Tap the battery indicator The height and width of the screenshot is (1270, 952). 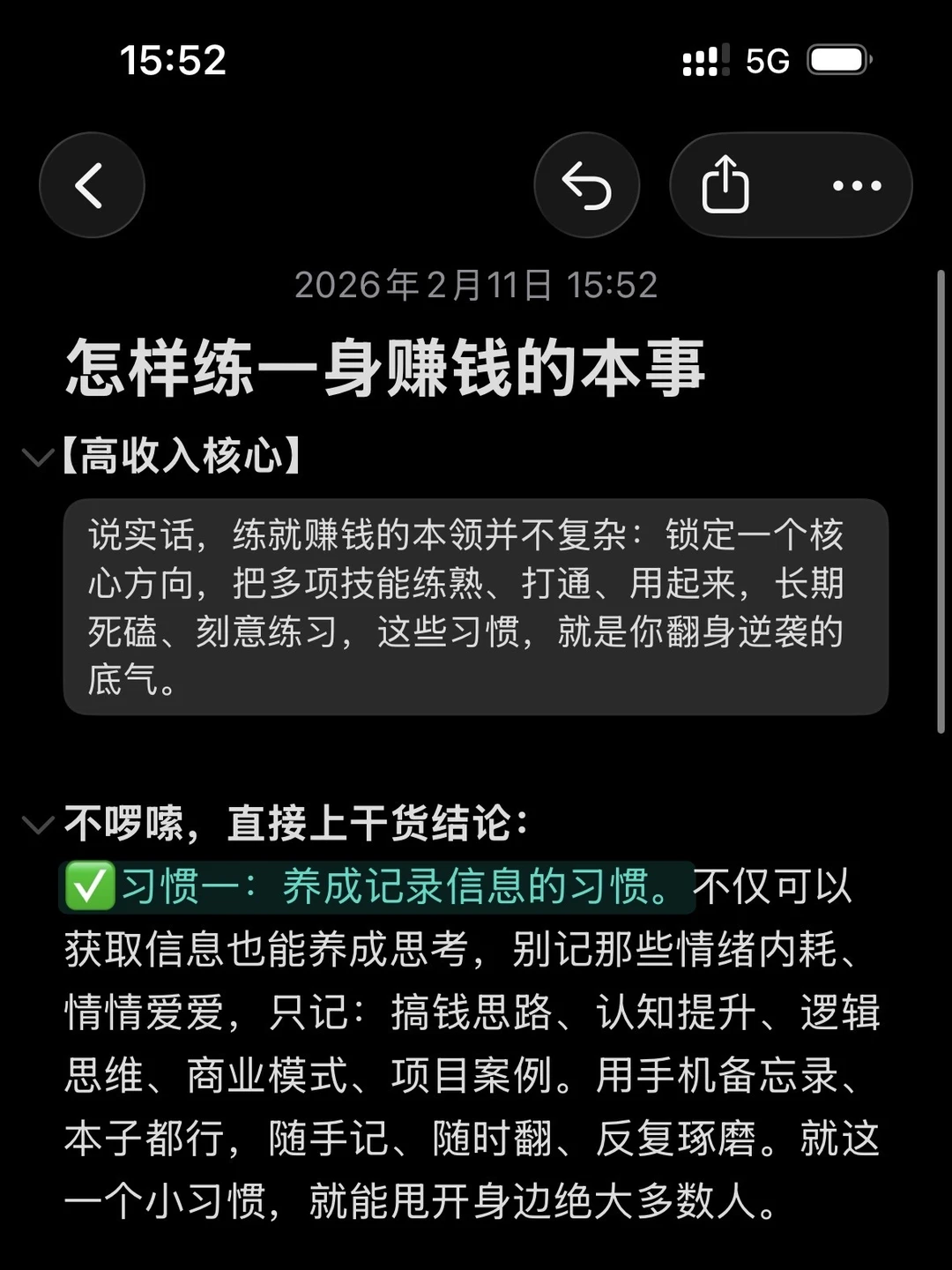click(x=835, y=59)
